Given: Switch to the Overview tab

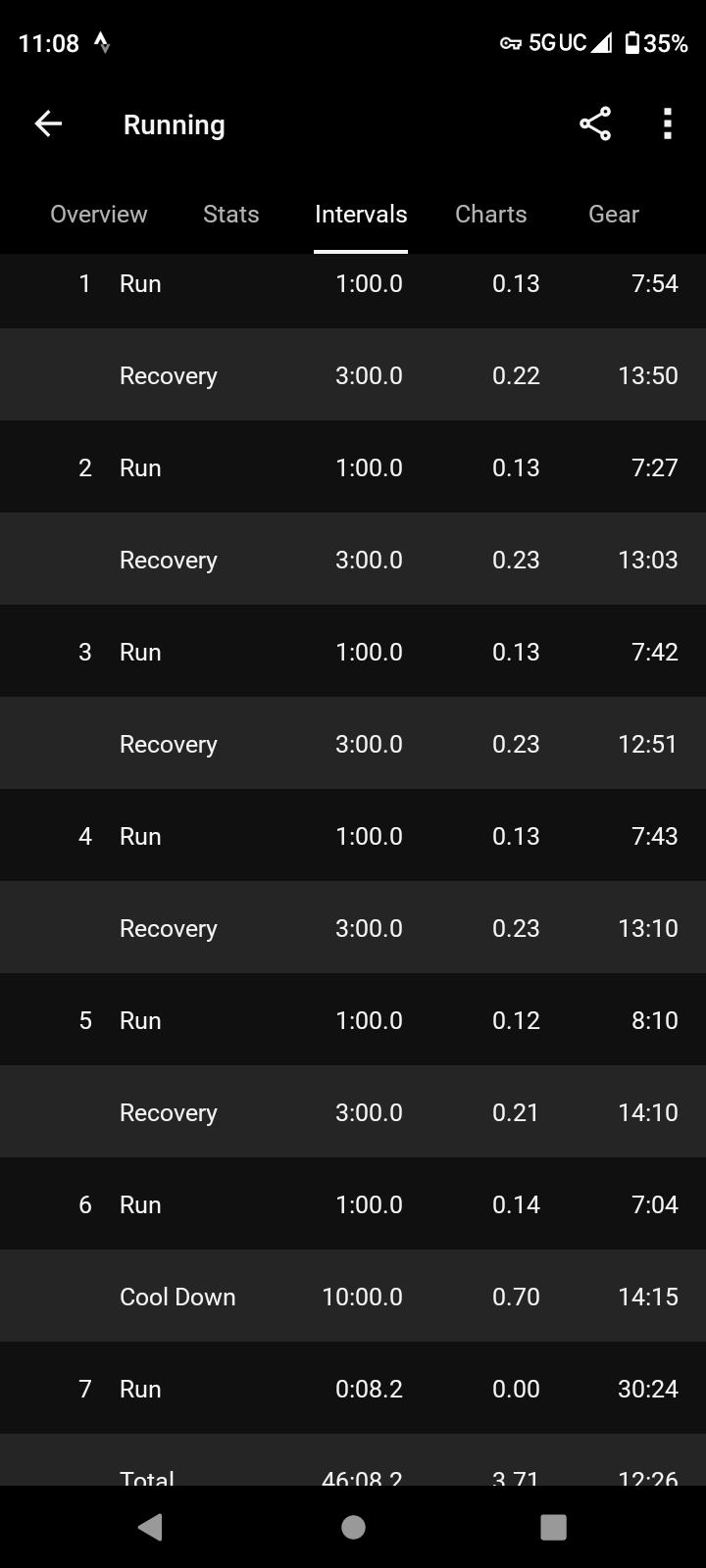Looking at the screenshot, I should [99, 214].
